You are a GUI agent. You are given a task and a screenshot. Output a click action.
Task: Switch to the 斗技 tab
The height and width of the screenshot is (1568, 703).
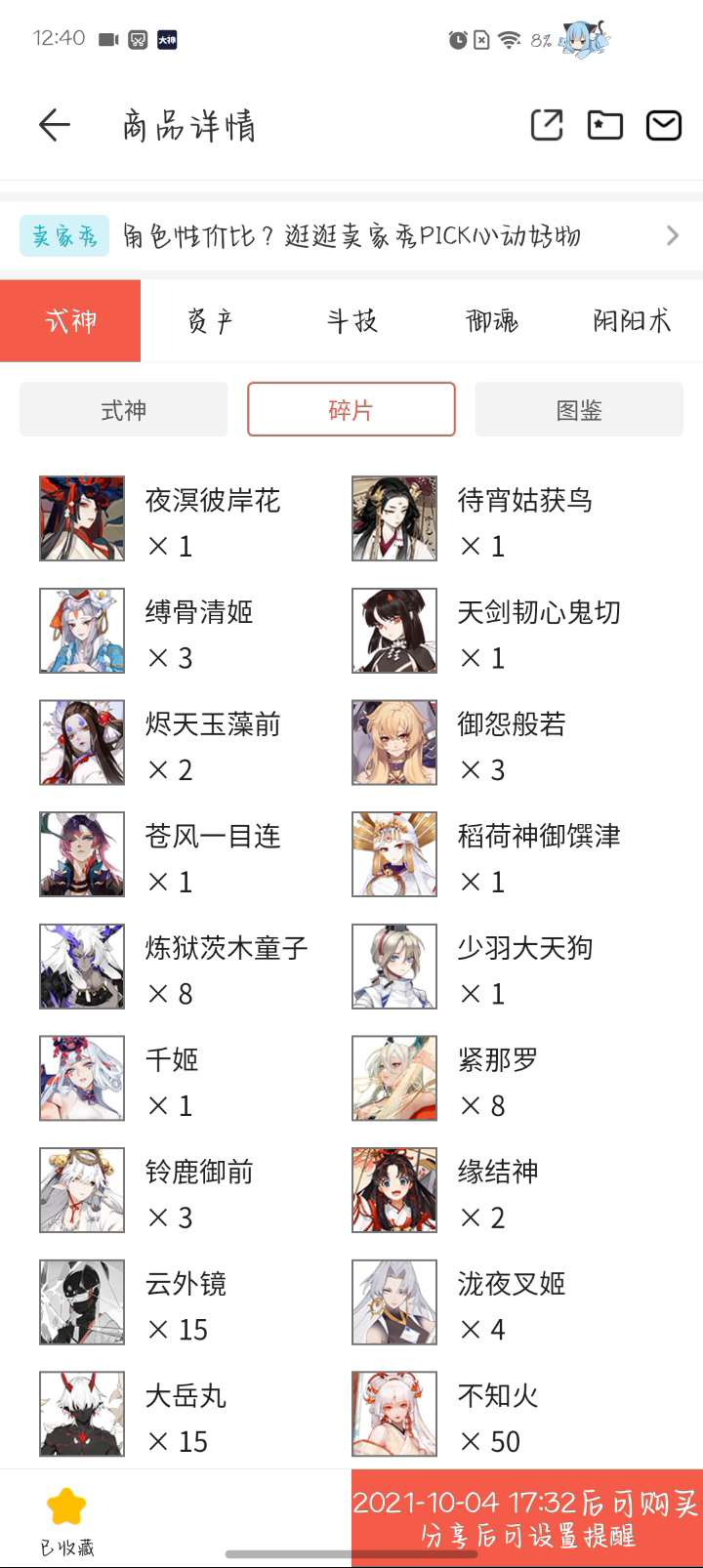[x=351, y=321]
